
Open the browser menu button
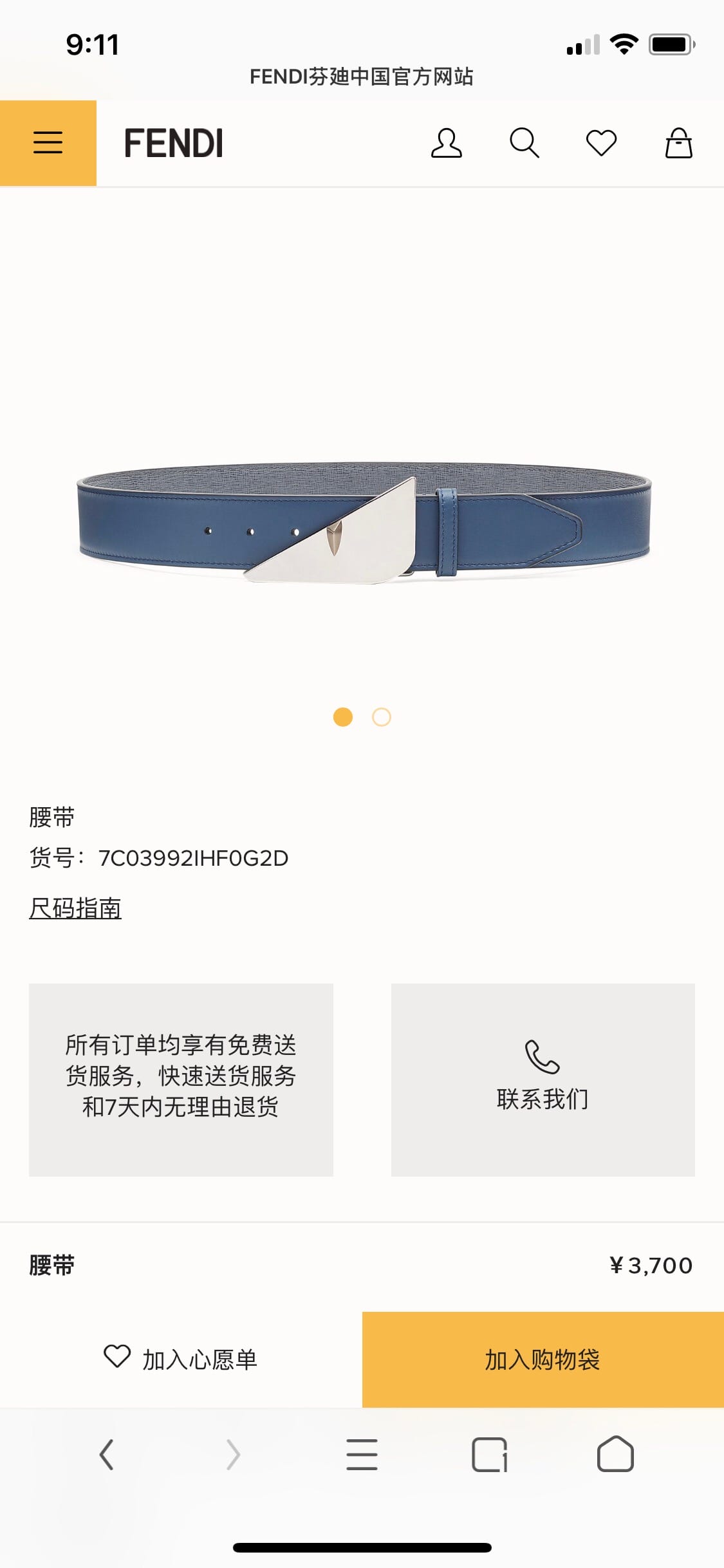pyautogui.click(x=362, y=1455)
